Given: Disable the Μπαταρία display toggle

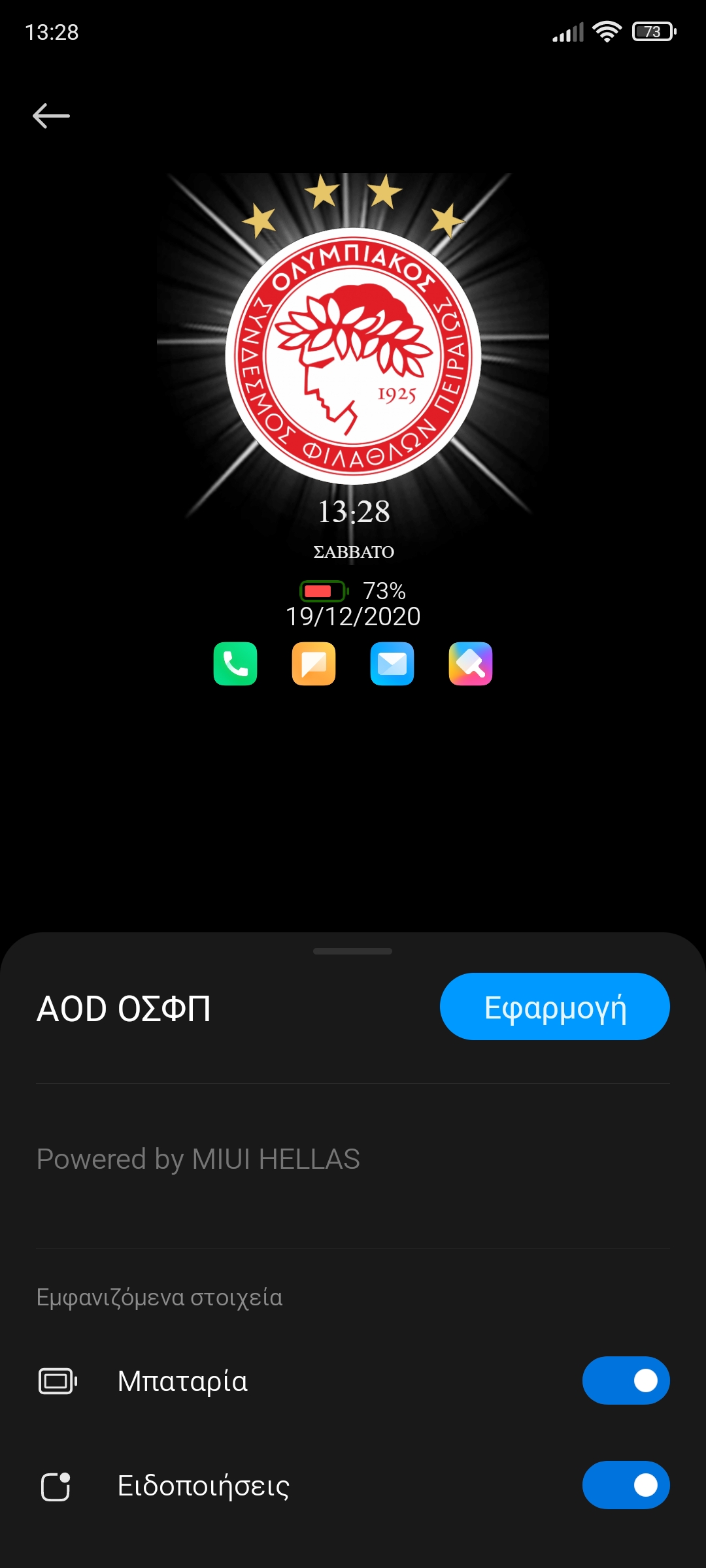Looking at the screenshot, I should [x=626, y=1380].
